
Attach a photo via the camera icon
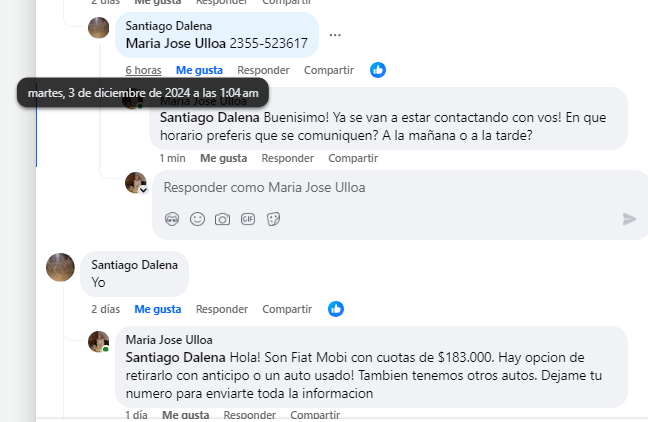(222, 219)
